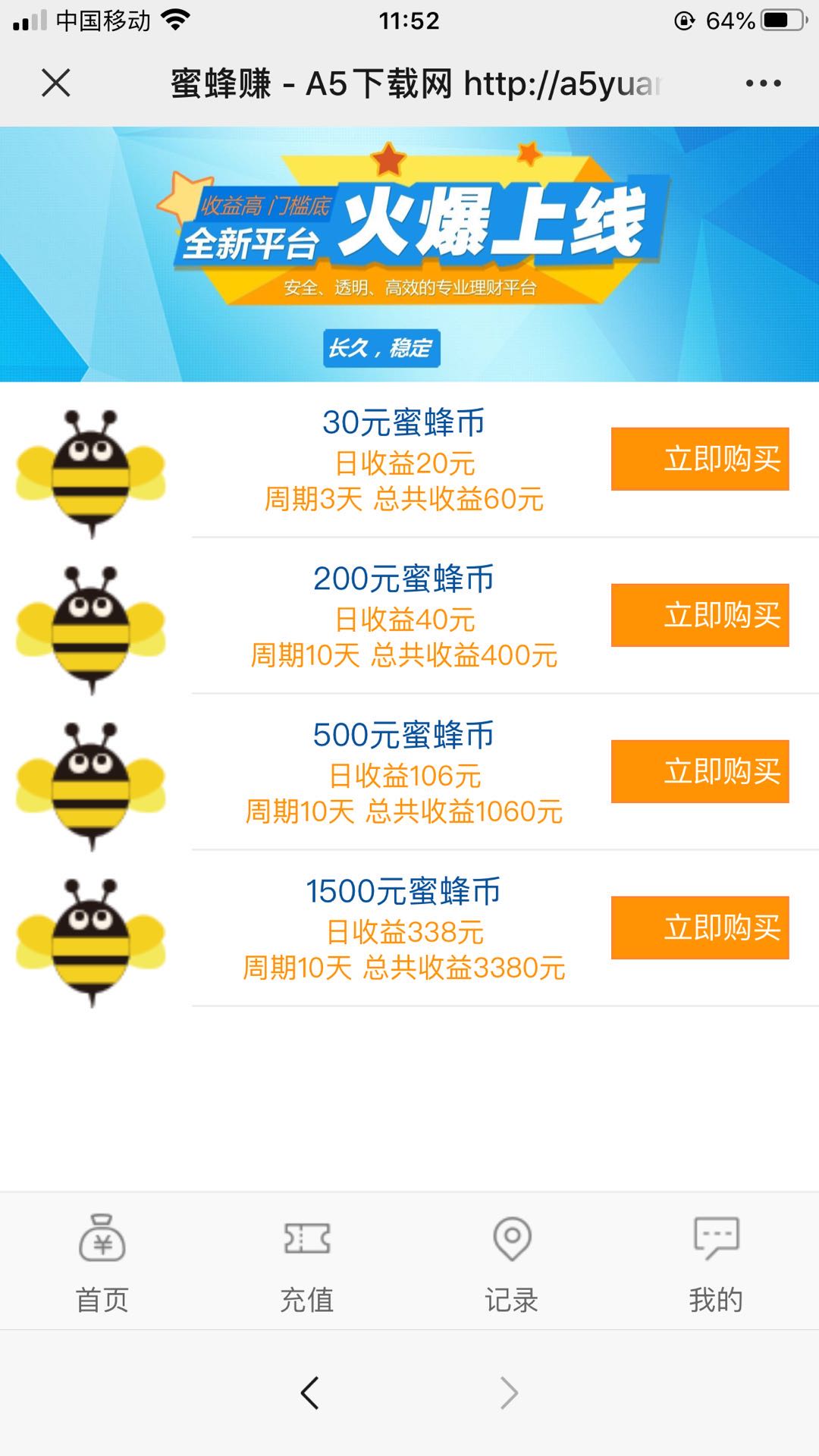
Task: Purchase the 200元蜜蜂币 package
Action: click(699, 615)
